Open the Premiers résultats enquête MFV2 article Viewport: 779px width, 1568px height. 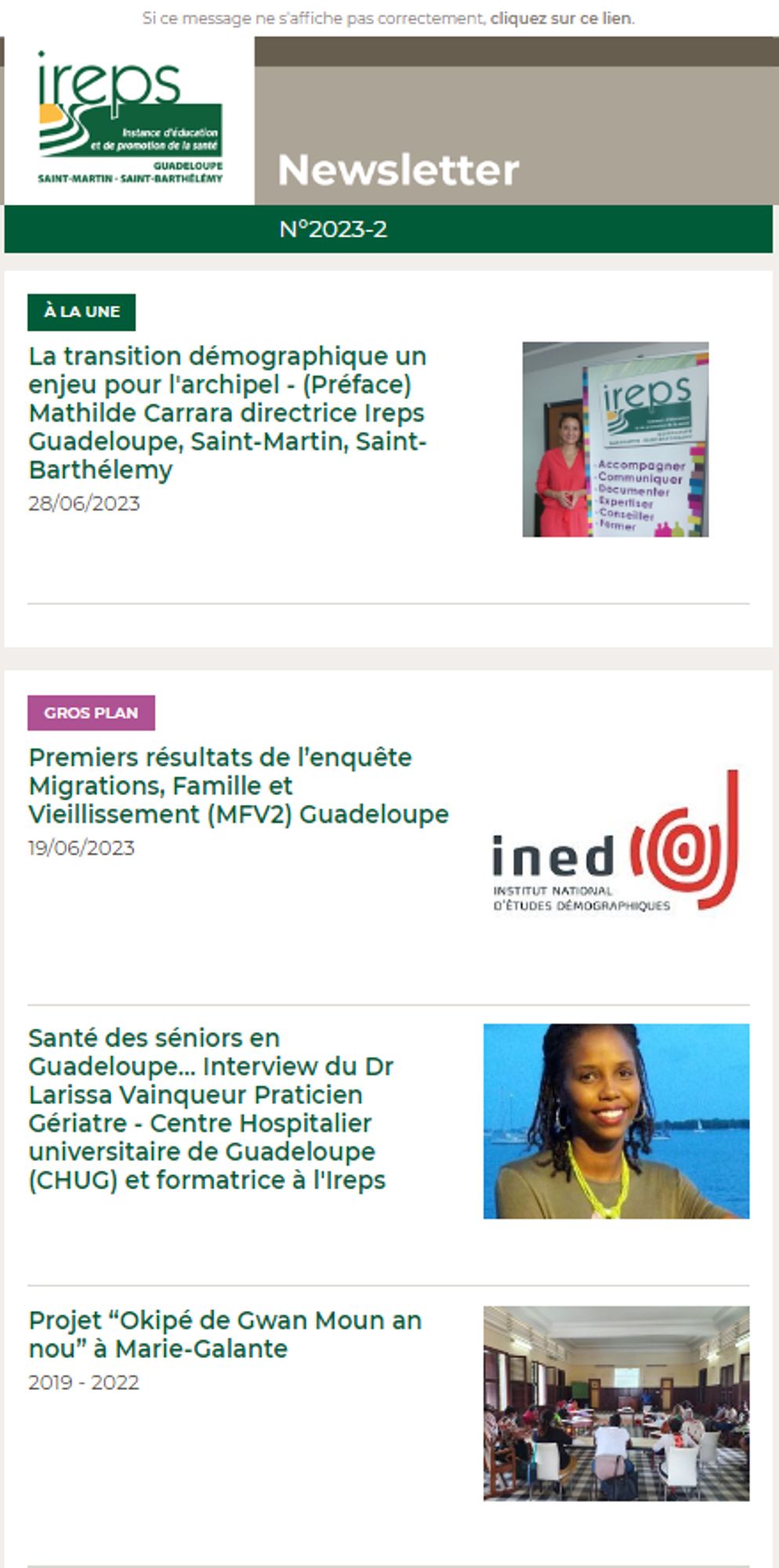238,786
